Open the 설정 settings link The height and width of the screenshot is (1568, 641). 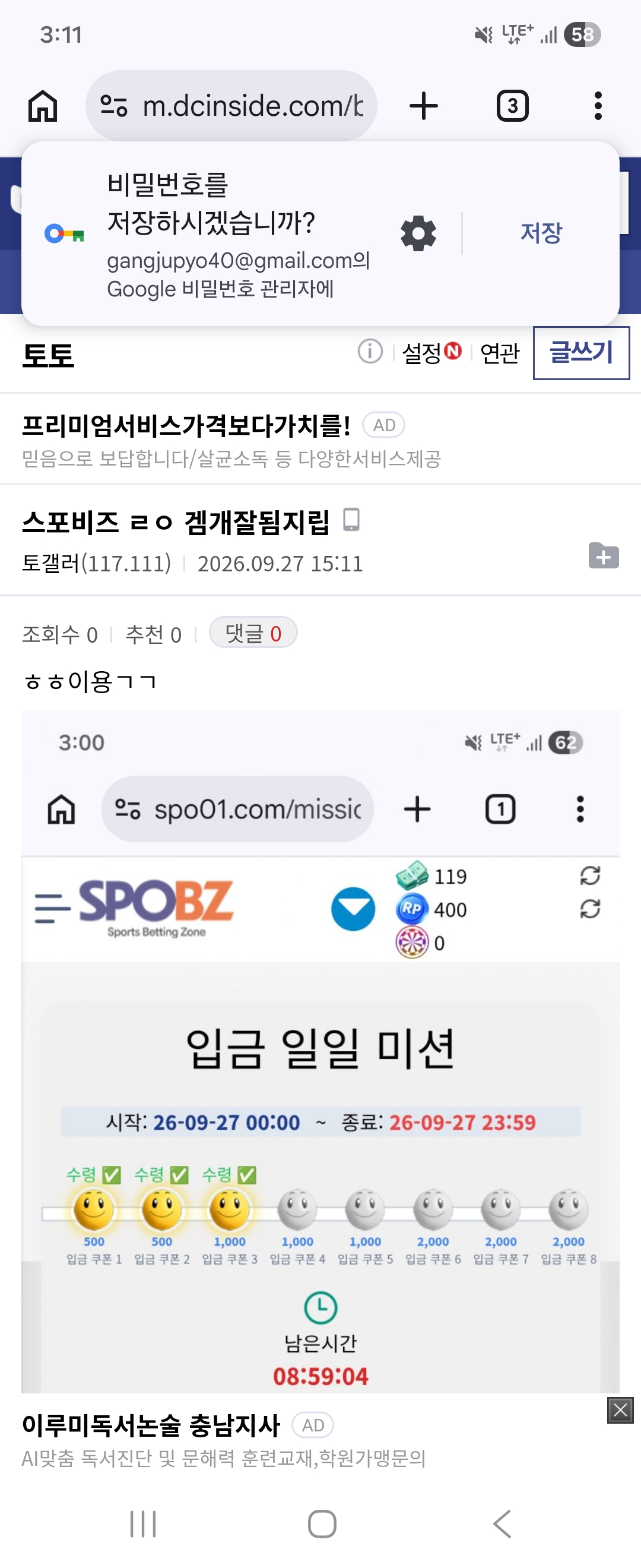431,353
